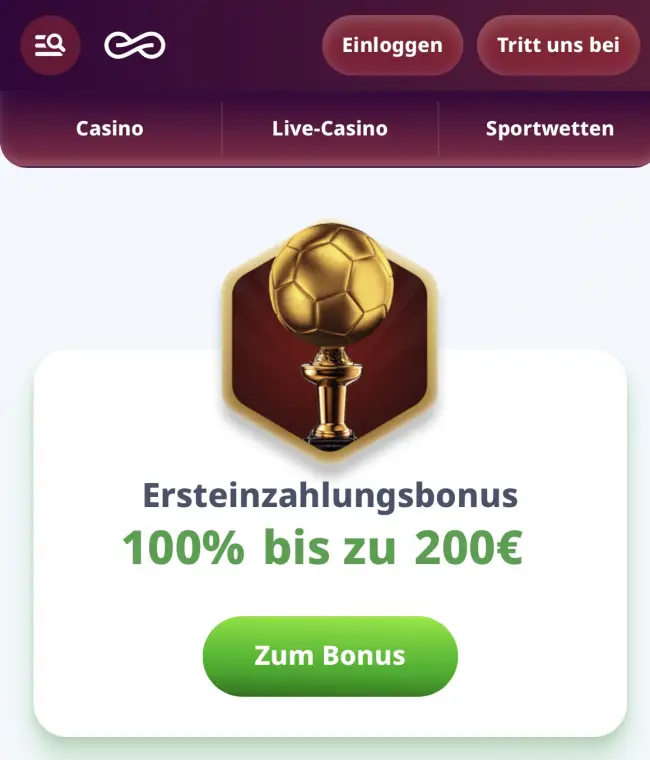The image size is (650, 760).
Task: Tap the green Zum Bonus button
Action: coord(330,656)
